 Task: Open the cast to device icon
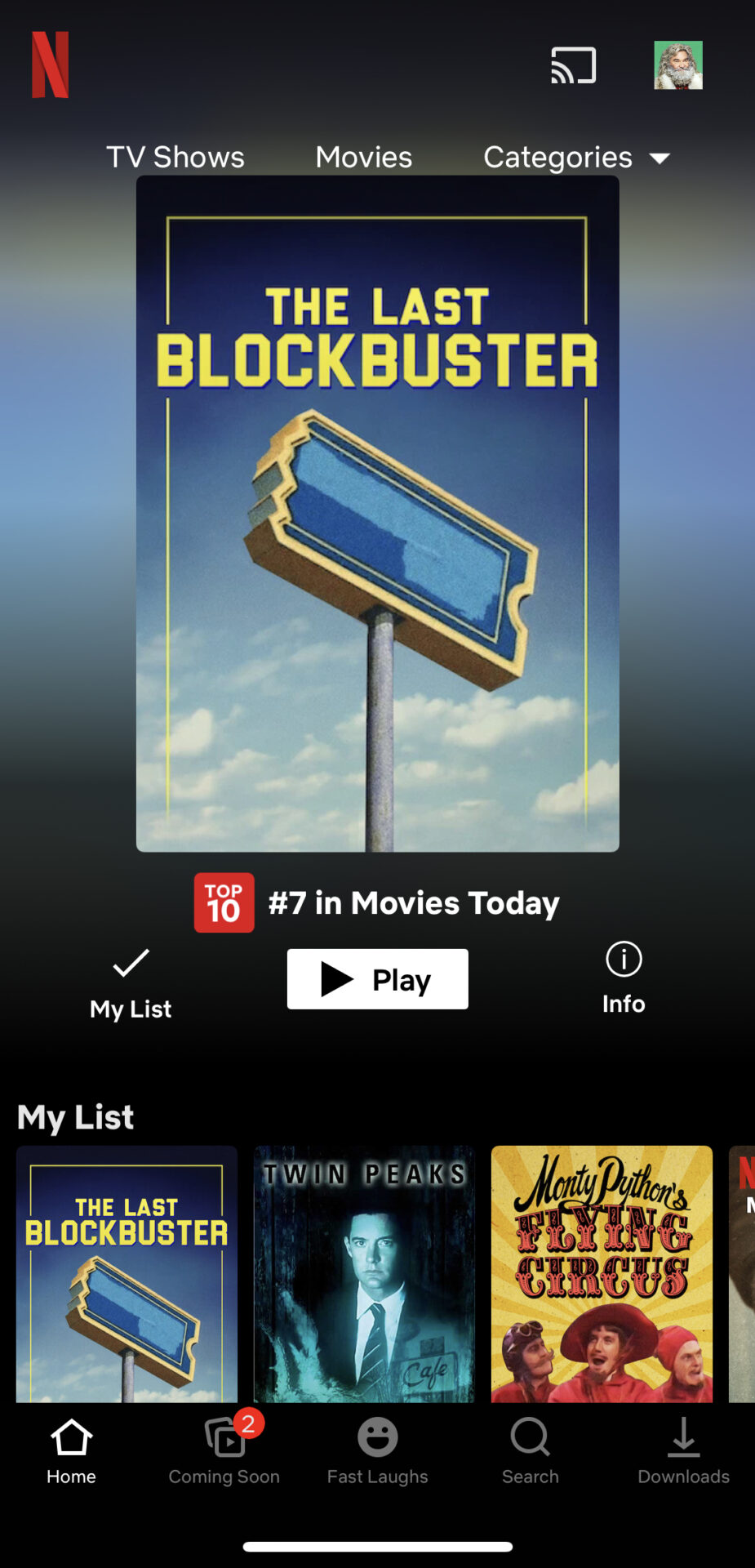click(x=573, y=65)
